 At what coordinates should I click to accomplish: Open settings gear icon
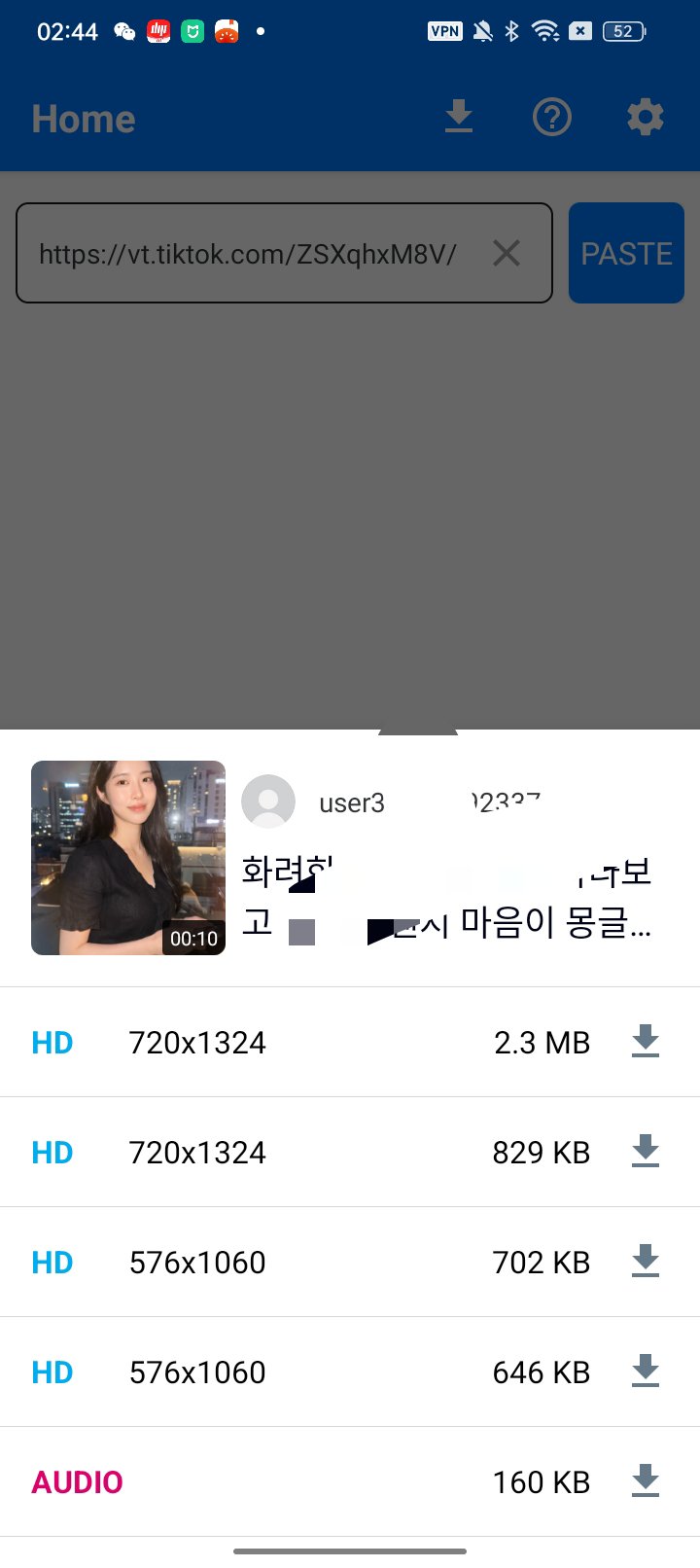point(645,118)
